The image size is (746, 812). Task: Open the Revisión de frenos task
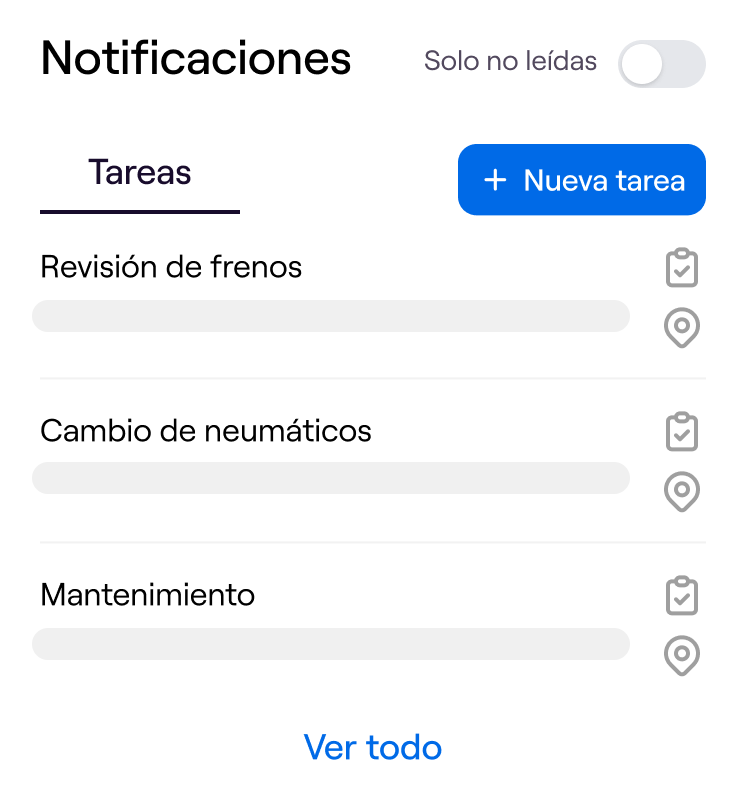[171, 267]
